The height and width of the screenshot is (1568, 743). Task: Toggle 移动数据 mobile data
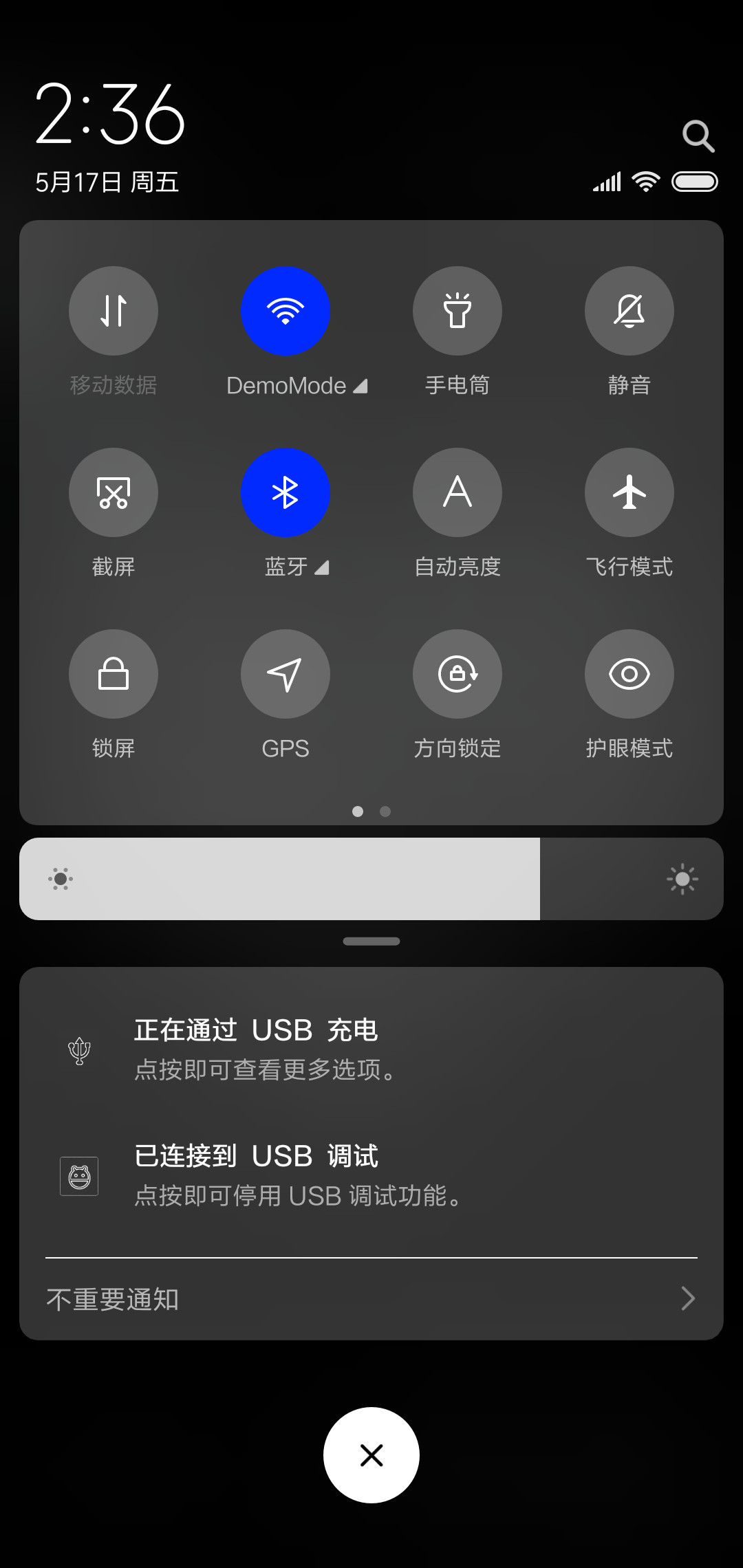114,311
